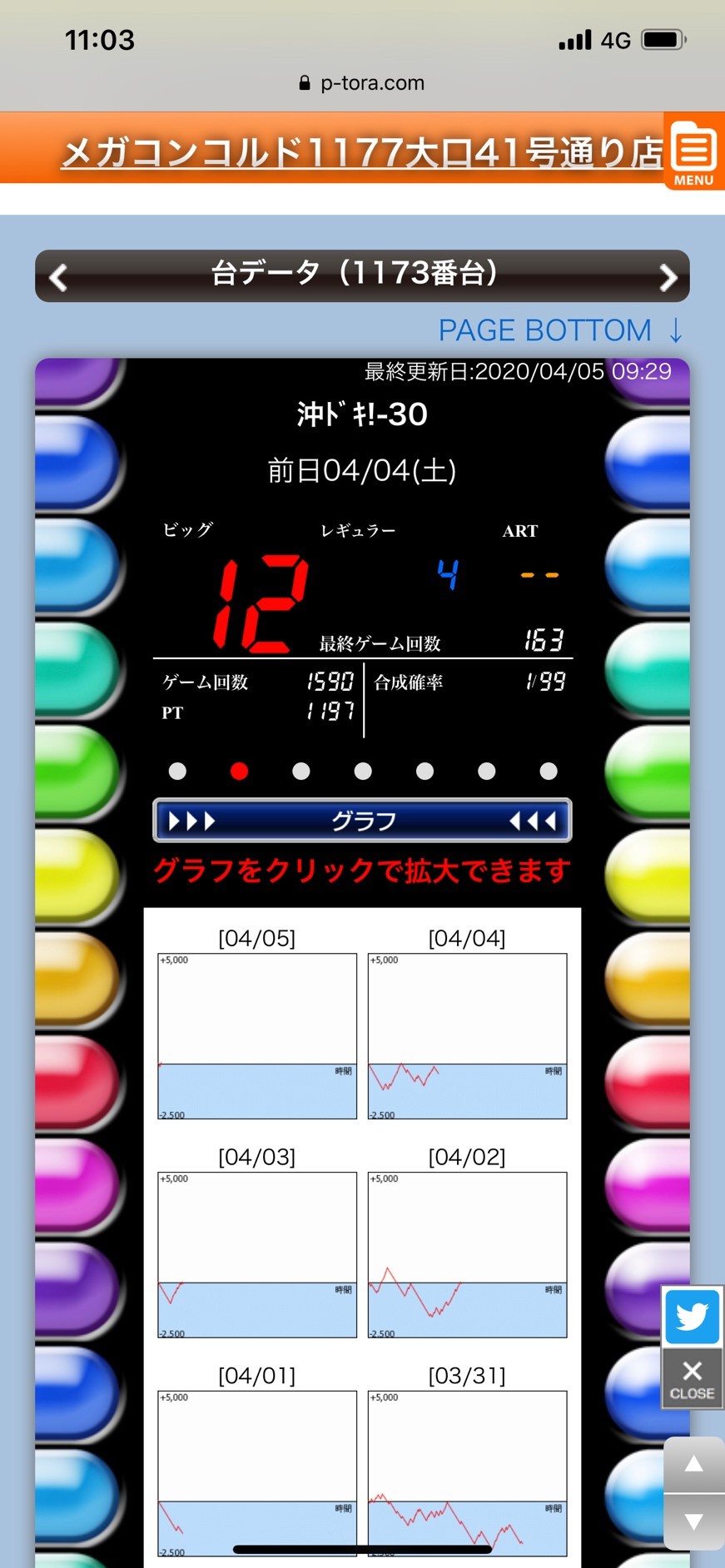The height and width of the screenshot is (1568, 725).
Task: Enlarge the 04/03 graph
Action: 257,1255
